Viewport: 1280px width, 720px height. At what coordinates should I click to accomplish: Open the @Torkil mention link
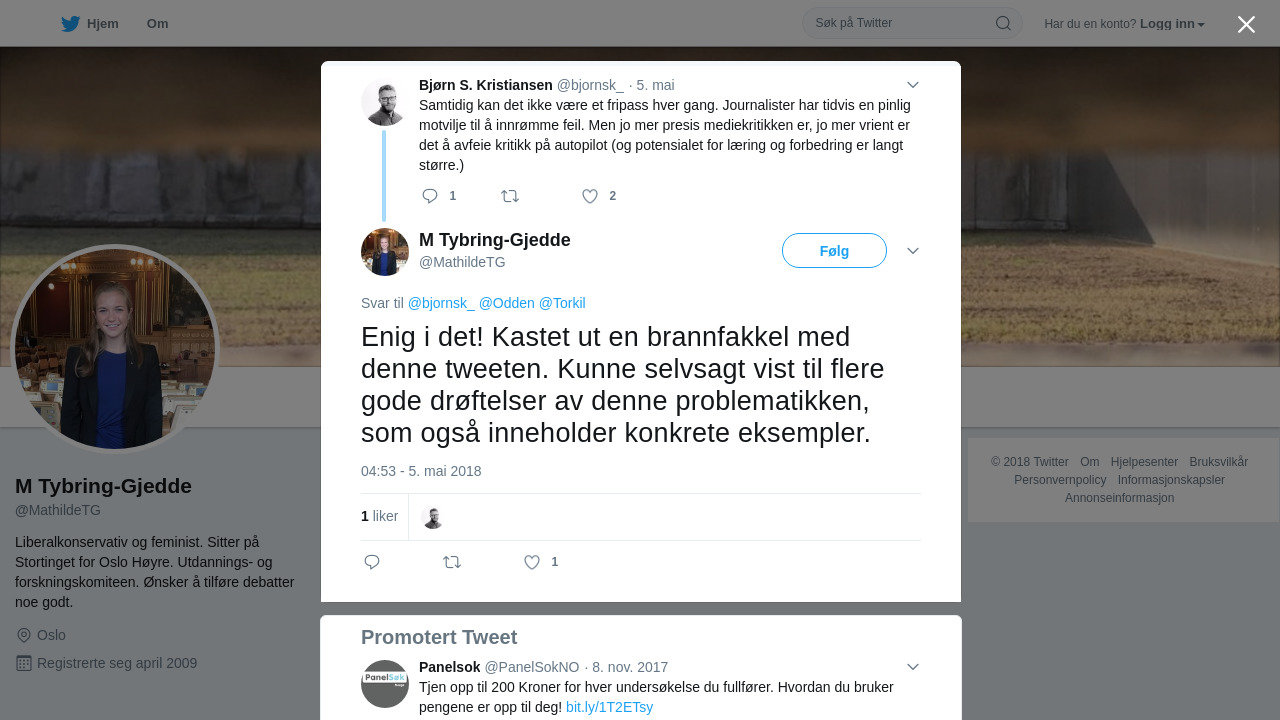[x=562, y=303]
